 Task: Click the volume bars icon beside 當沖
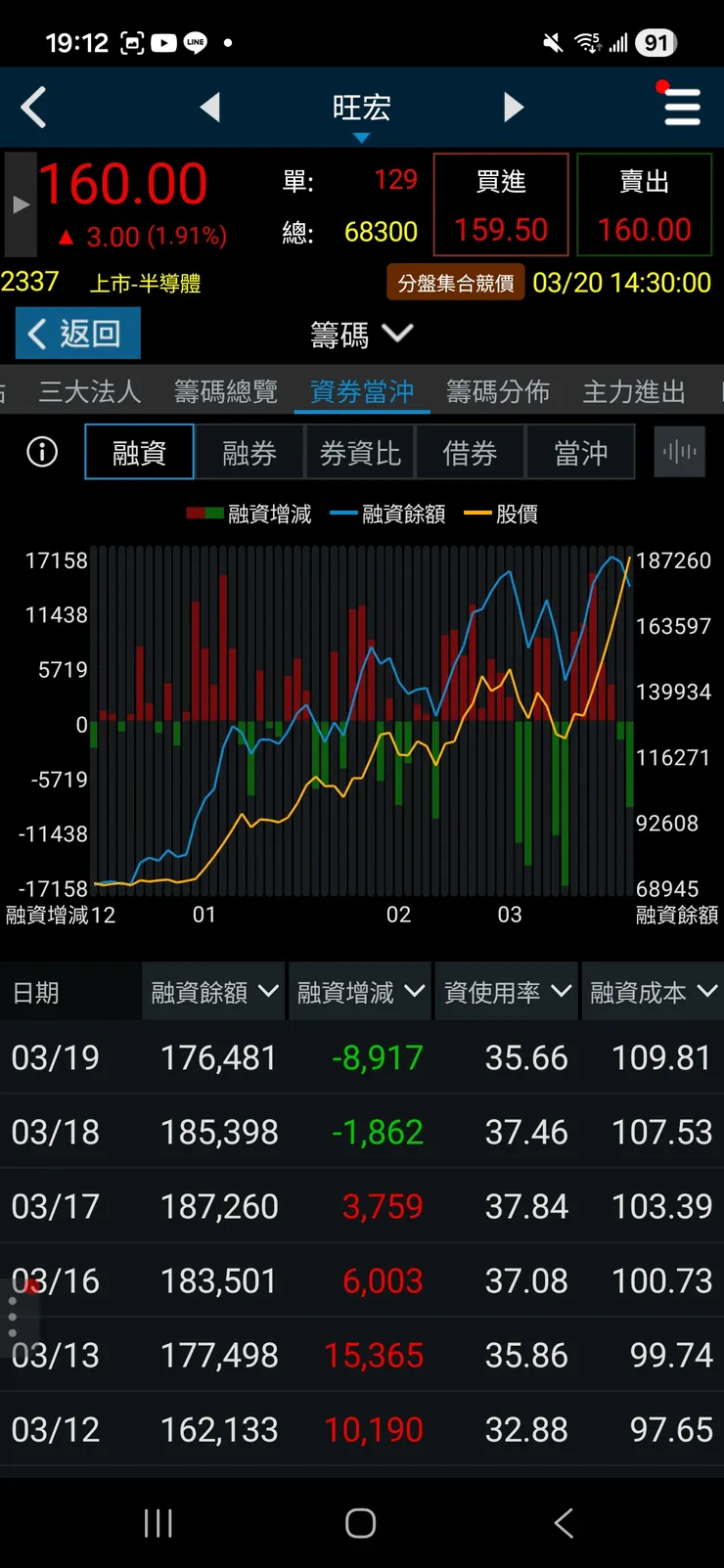[679, 452]
